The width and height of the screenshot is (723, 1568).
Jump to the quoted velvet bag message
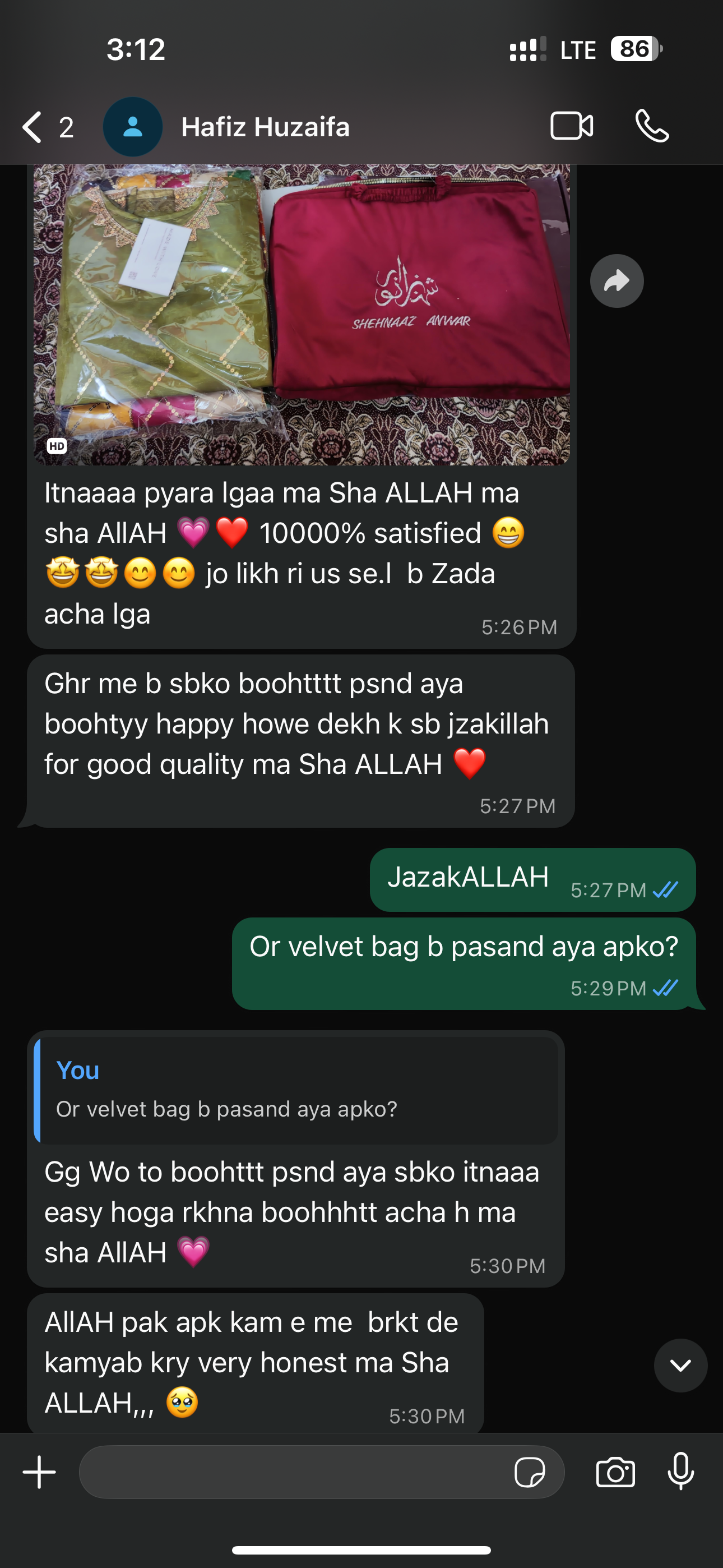tap(296, 1090)
